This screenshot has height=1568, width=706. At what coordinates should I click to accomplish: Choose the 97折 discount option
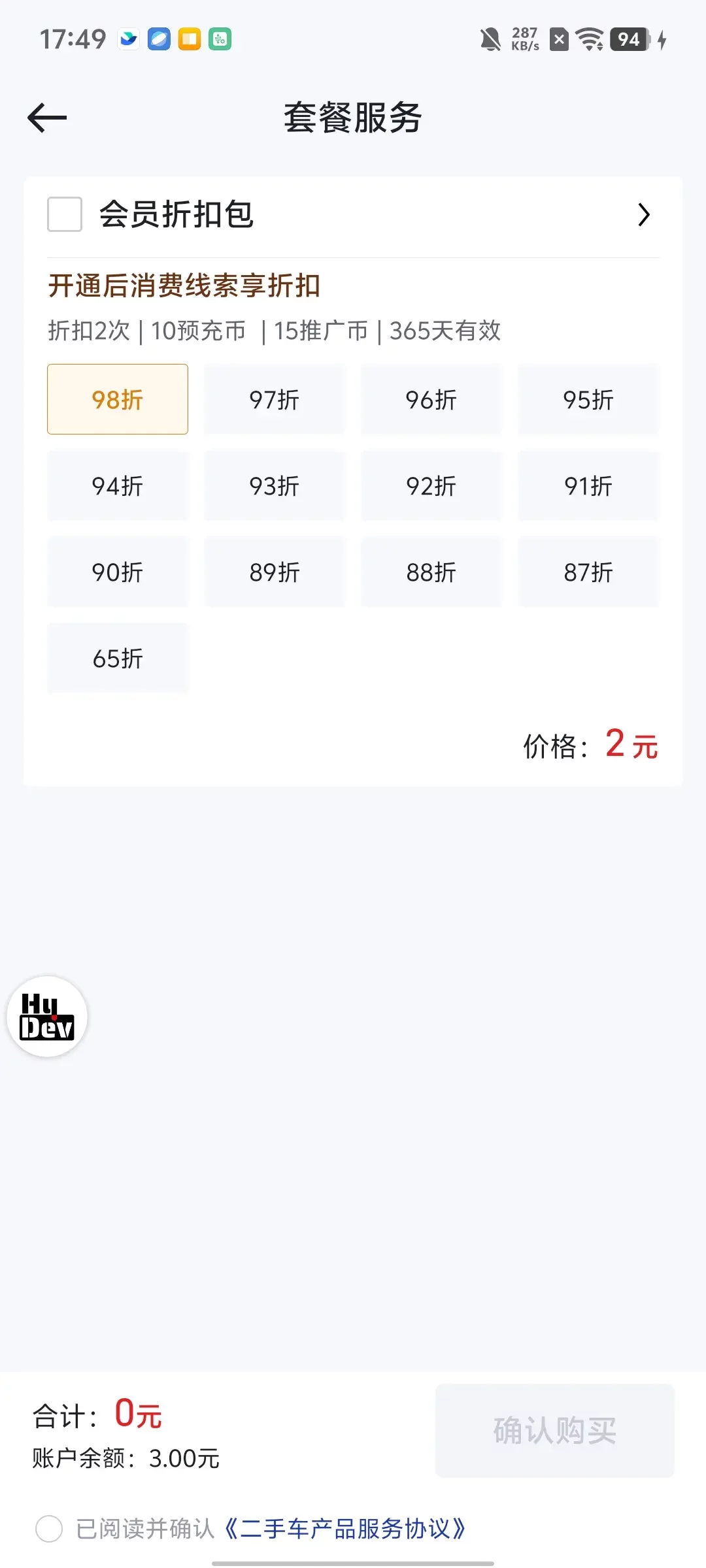click(x=275, y=399)
